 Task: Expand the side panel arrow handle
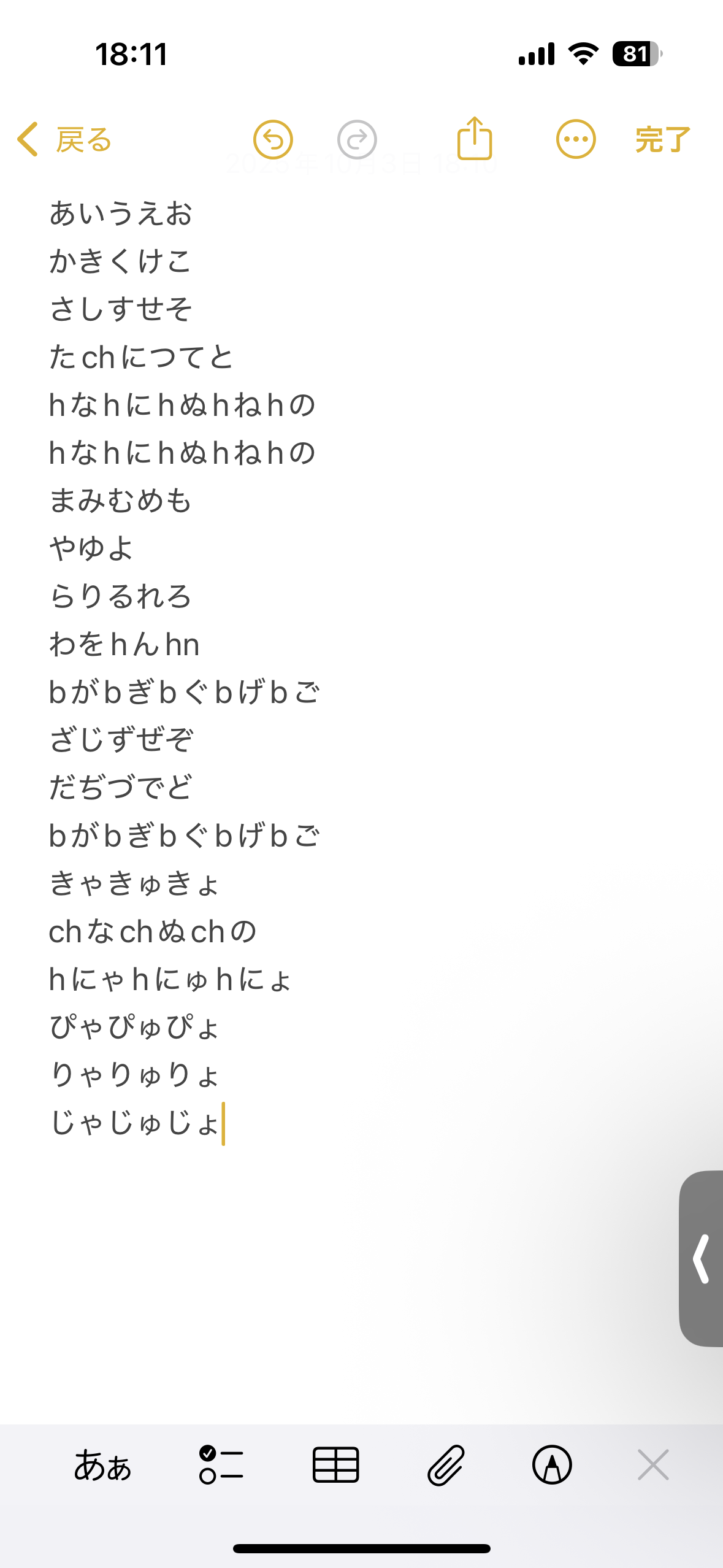click(702, 1259)
